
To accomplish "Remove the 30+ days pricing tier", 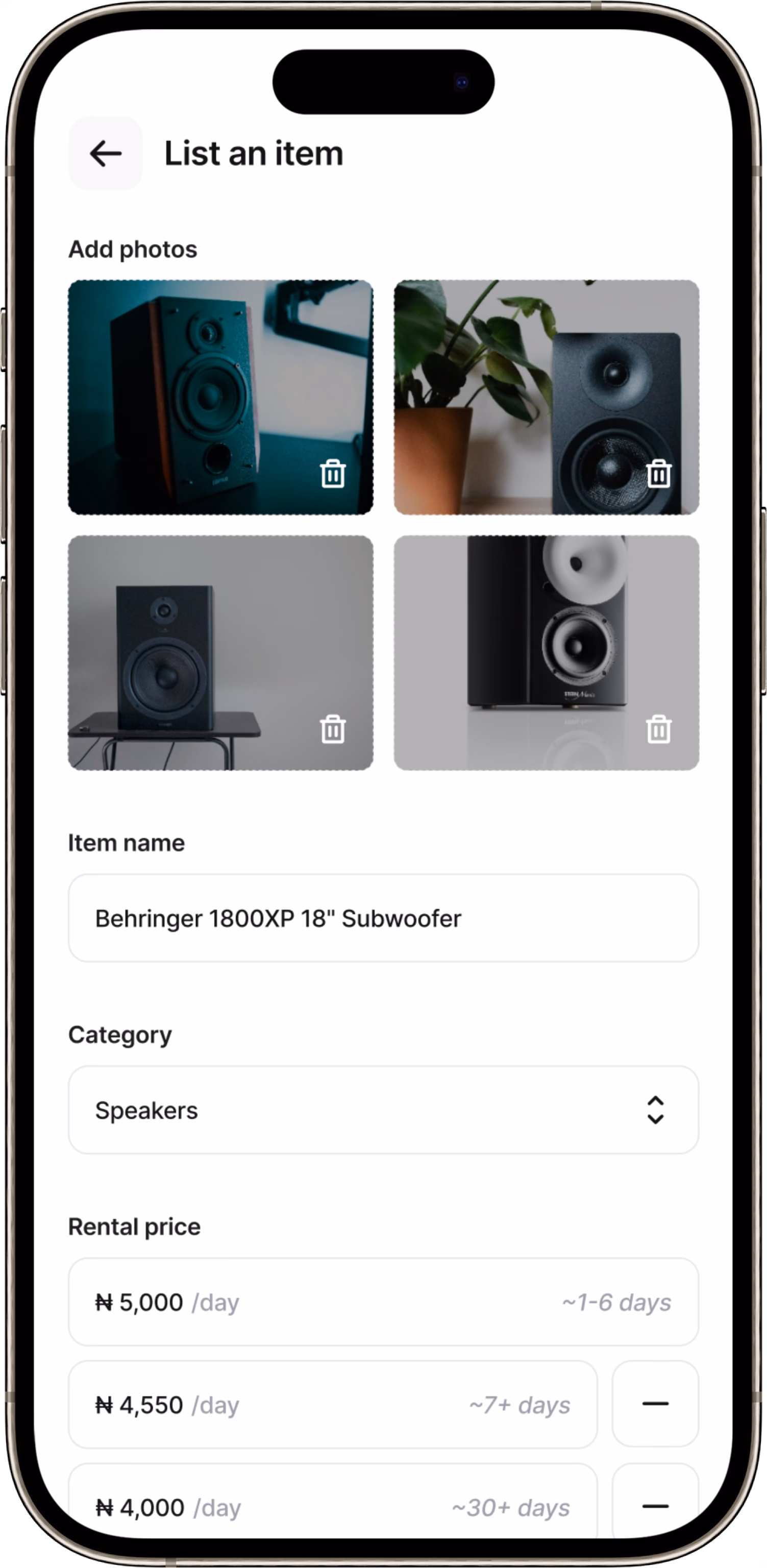I will point(655,1506).
